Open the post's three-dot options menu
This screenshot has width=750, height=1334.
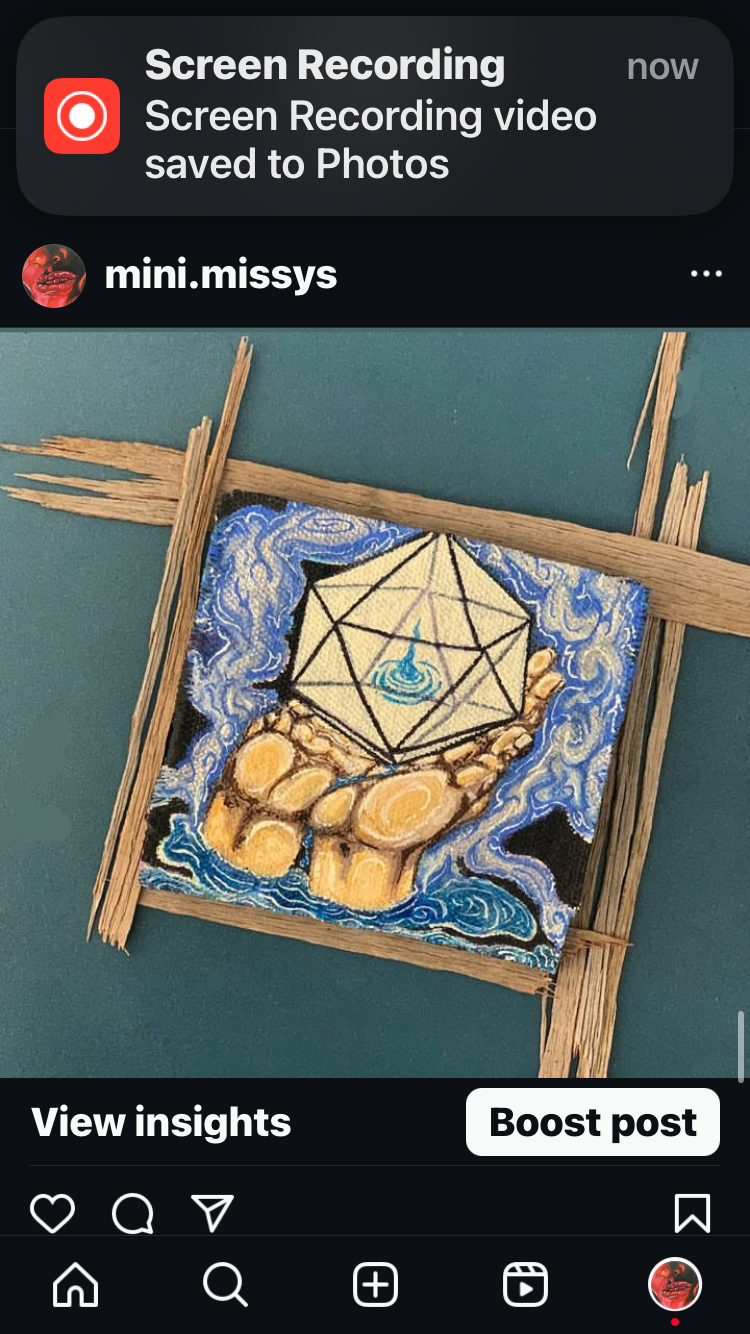click(706, 274)
